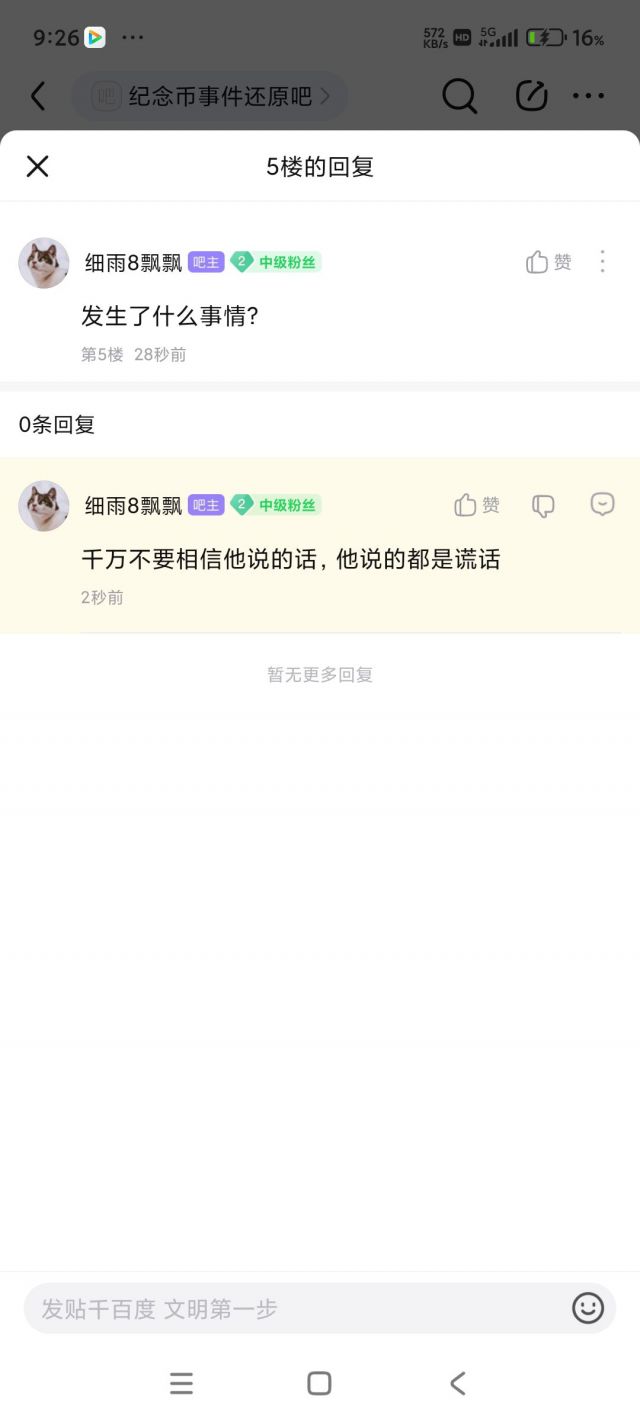Open reply comment icon on highlighted reply

[x=602, y=504]
